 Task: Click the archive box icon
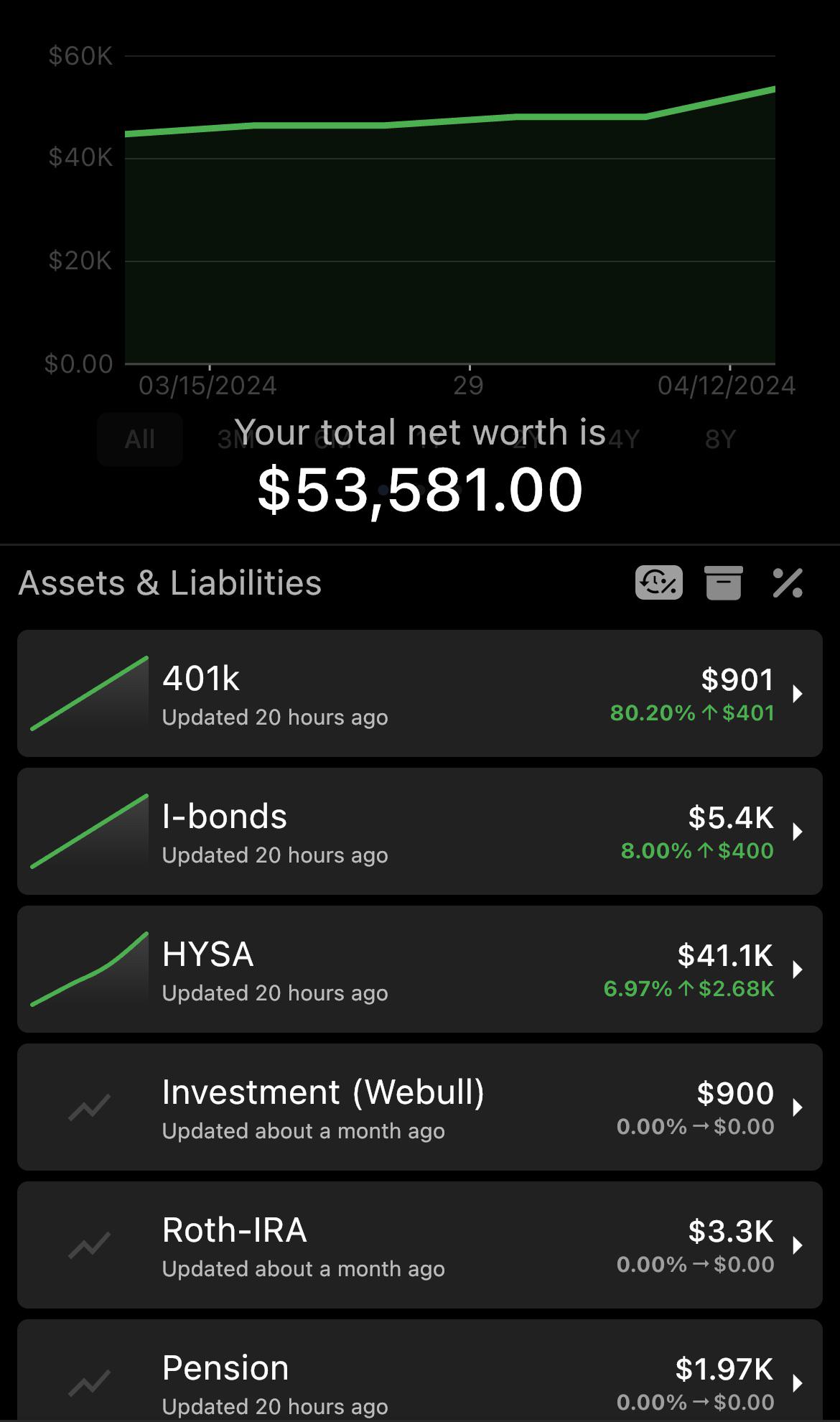[724, 585]
